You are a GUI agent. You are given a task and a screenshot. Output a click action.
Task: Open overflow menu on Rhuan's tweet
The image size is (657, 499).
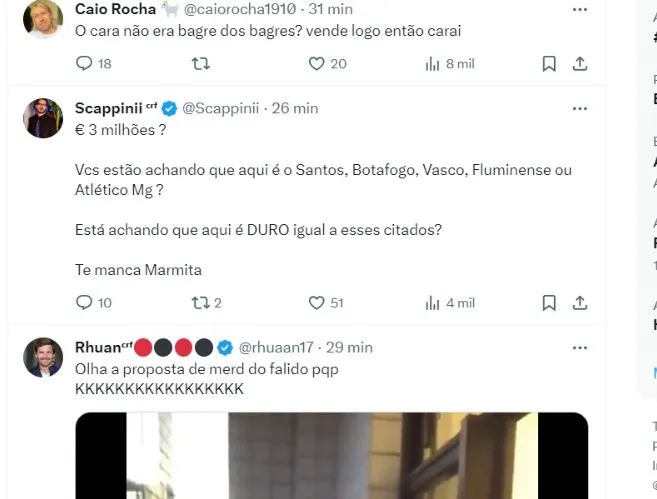click(x=580, y=347)
